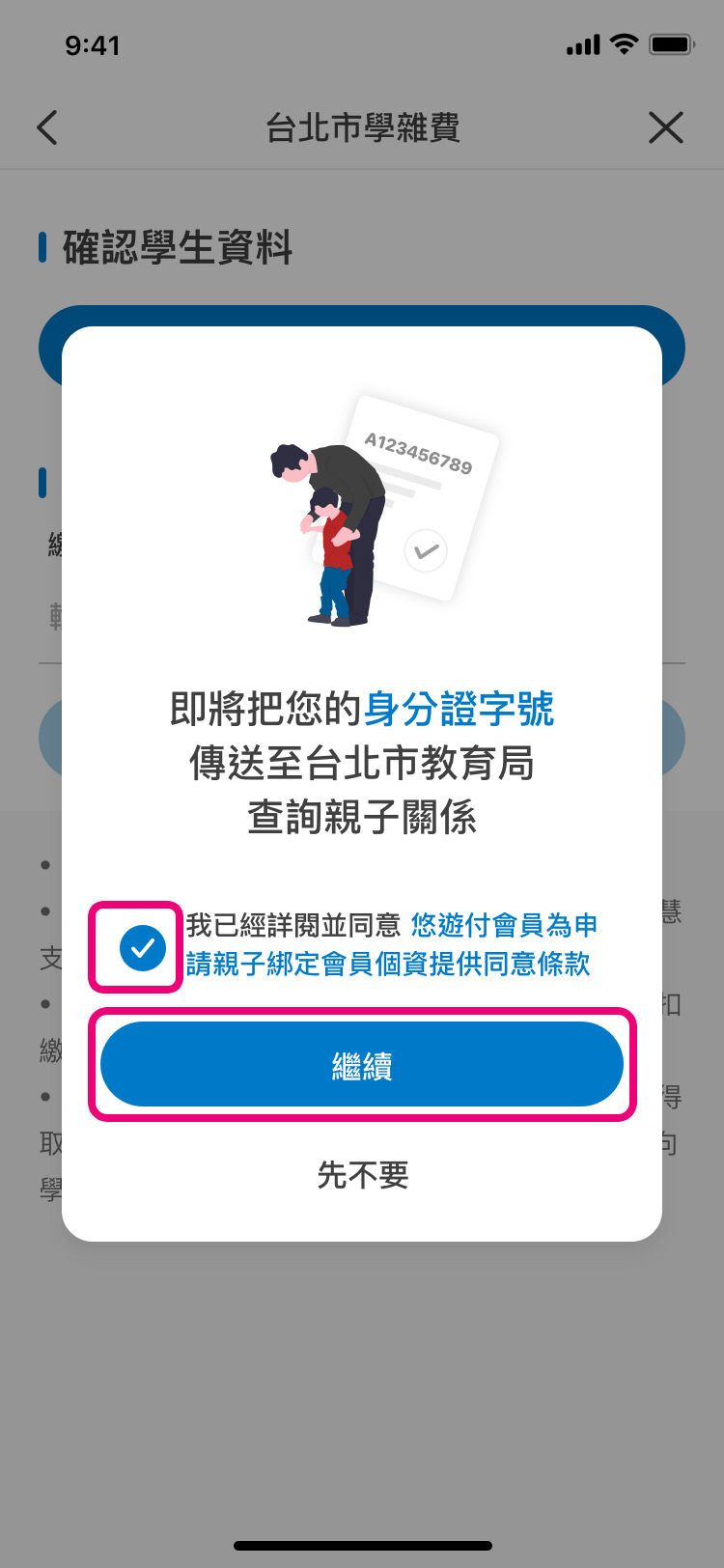Tap the blue 繼續 button
The height and width of the screenshot is (1568, 724).
point(362,1064)
